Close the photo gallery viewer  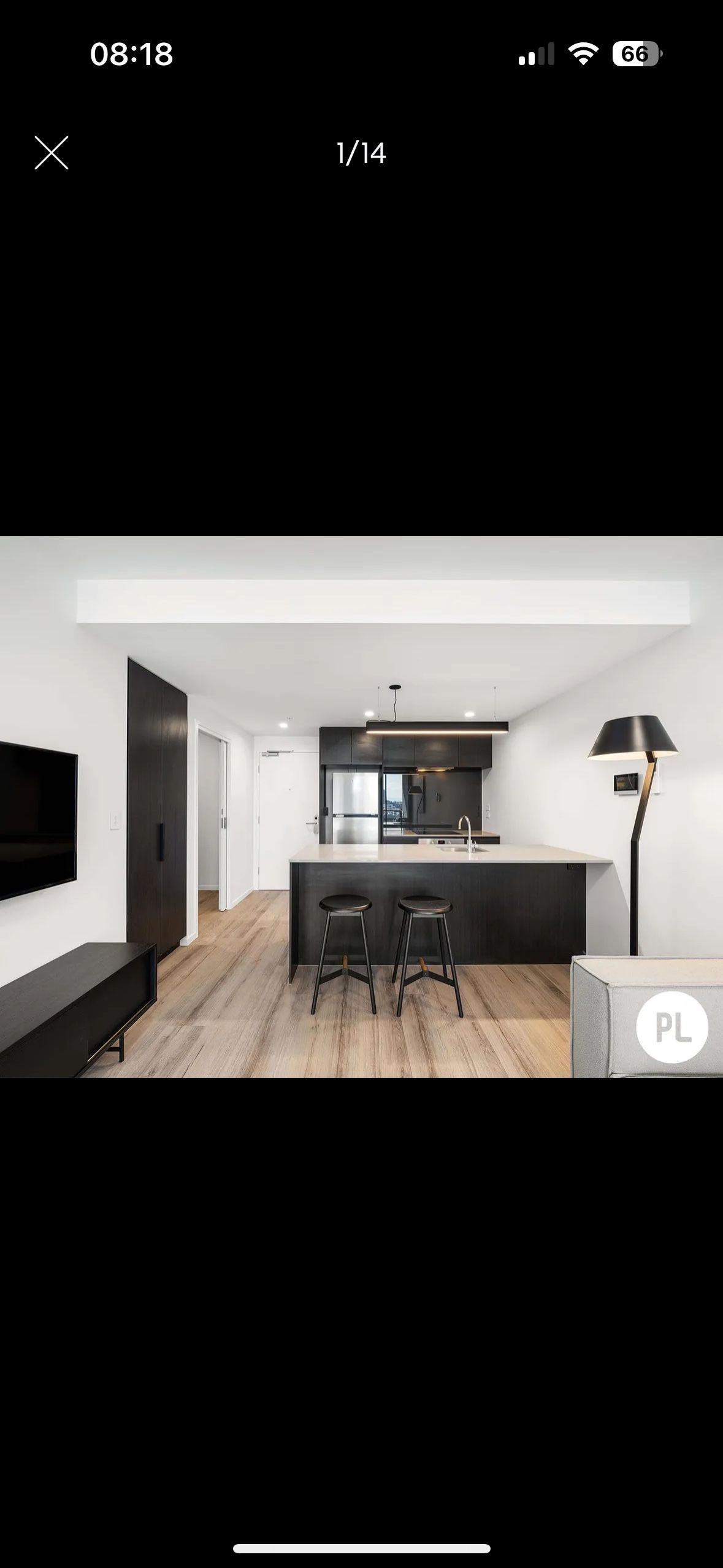(x=52, y=153)
